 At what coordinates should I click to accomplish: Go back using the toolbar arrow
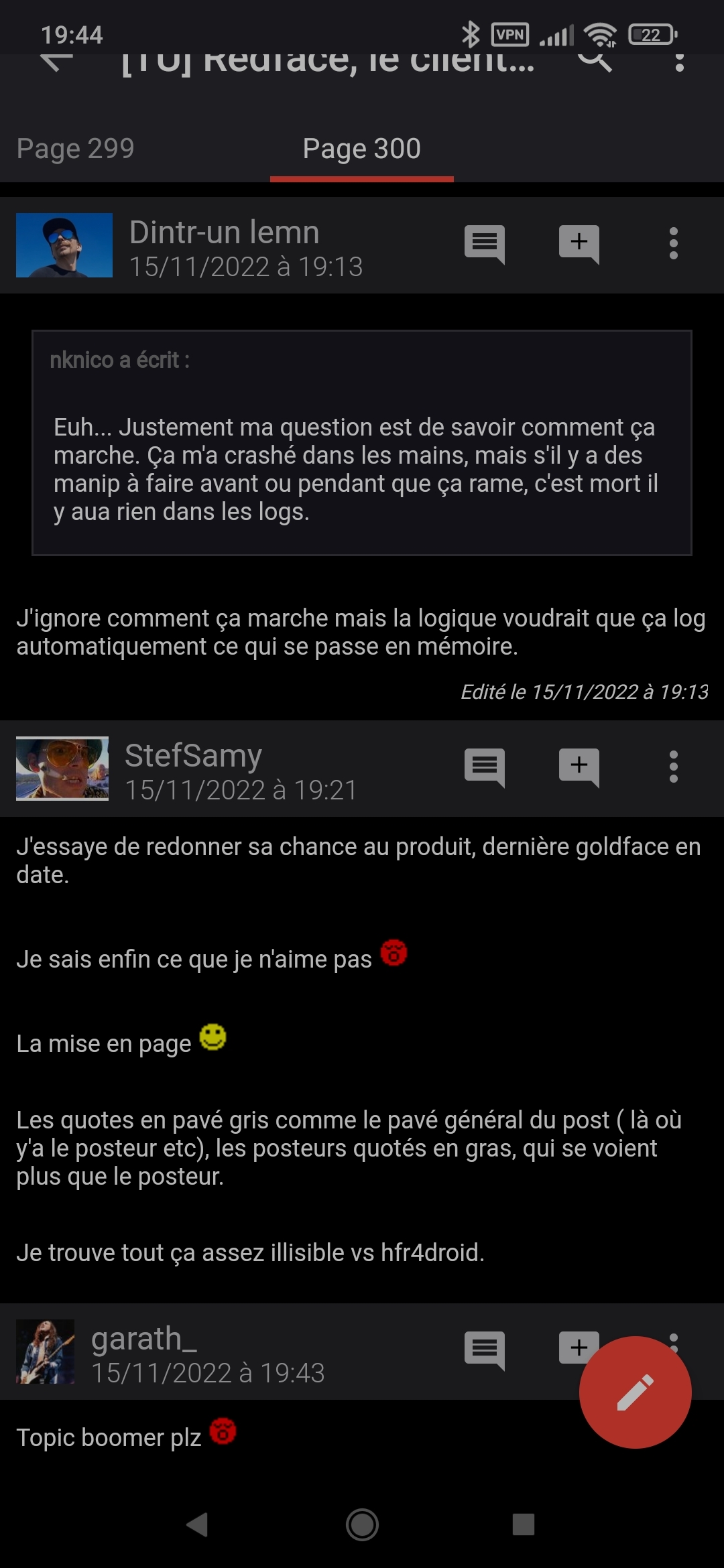click(x=56, y=62)
